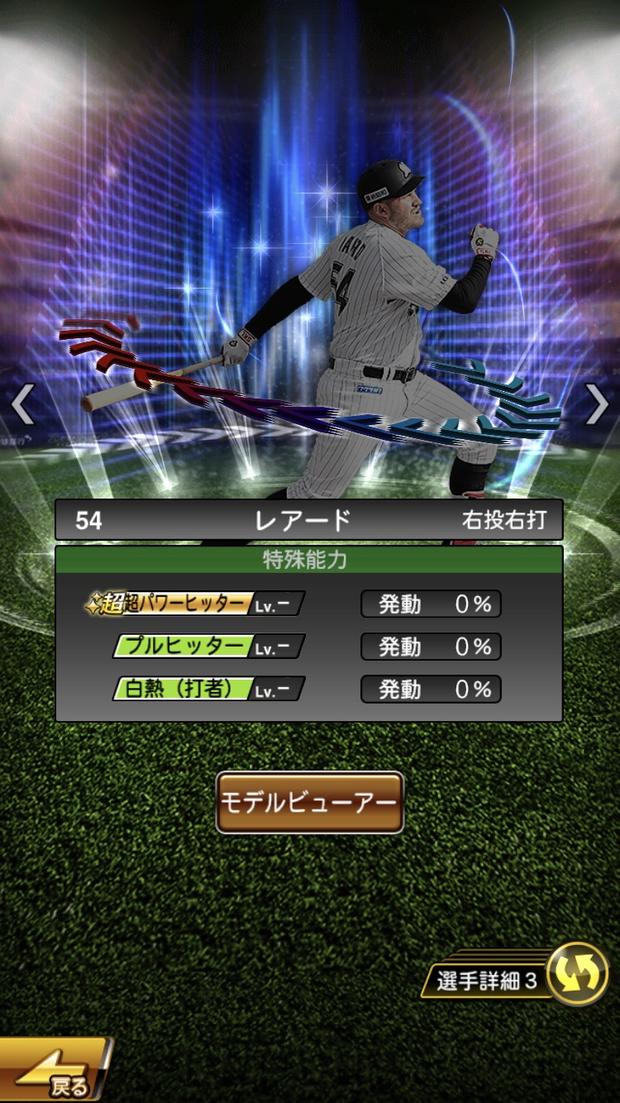Go to the next player with right arrow
This screenshot has height=1103, width=620.
coord(597,403)
